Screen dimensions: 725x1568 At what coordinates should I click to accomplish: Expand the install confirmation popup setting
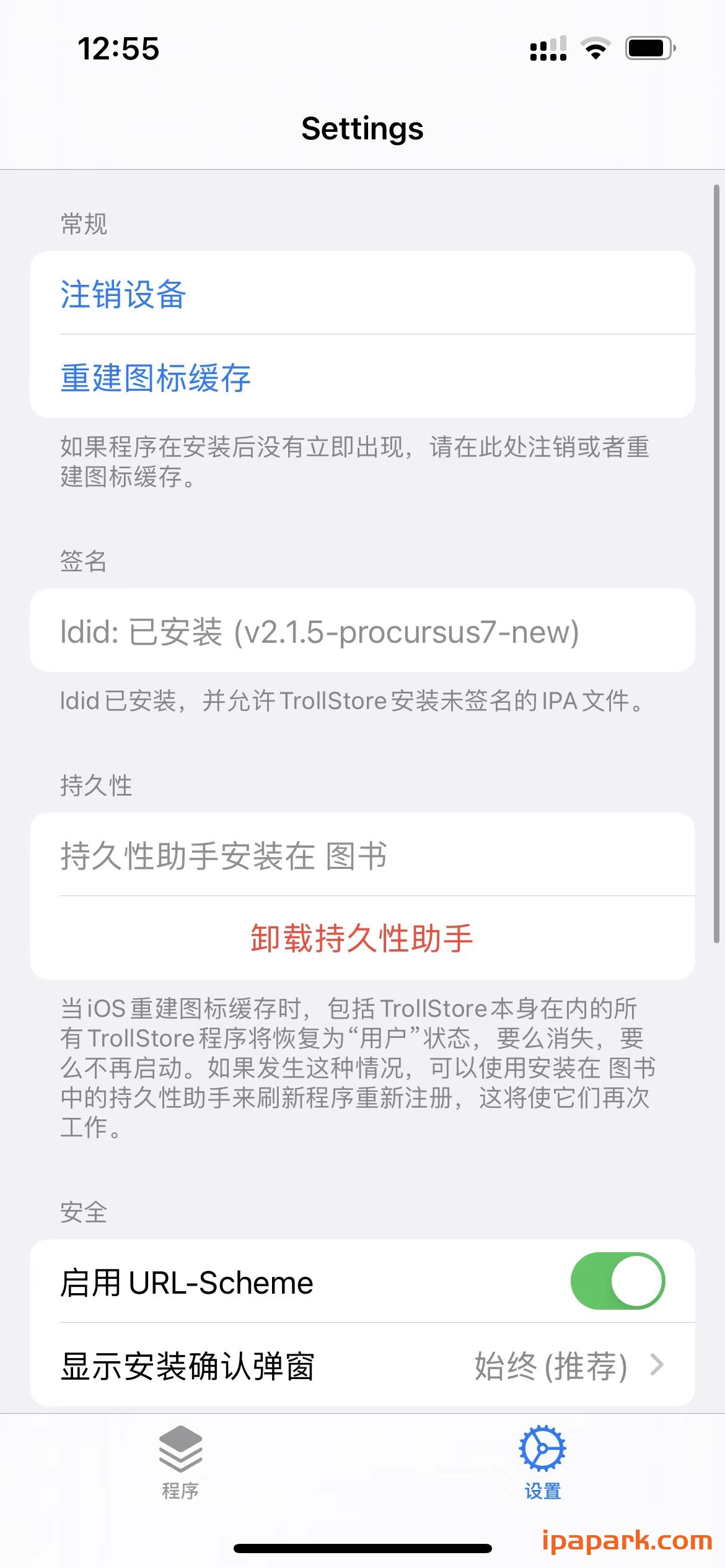click(x=362, y=1365)
